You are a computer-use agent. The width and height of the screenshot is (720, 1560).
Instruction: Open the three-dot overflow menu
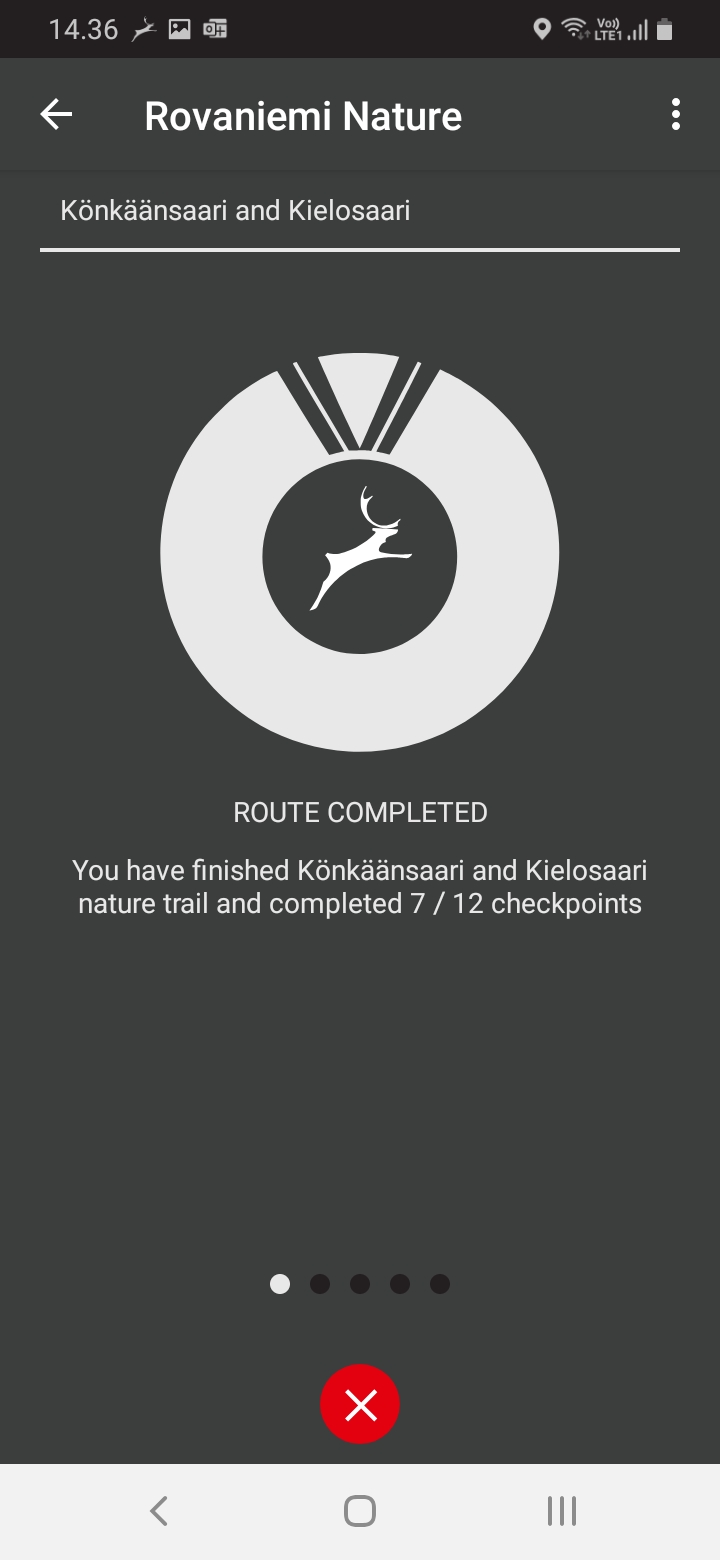(x=676, y=115)
